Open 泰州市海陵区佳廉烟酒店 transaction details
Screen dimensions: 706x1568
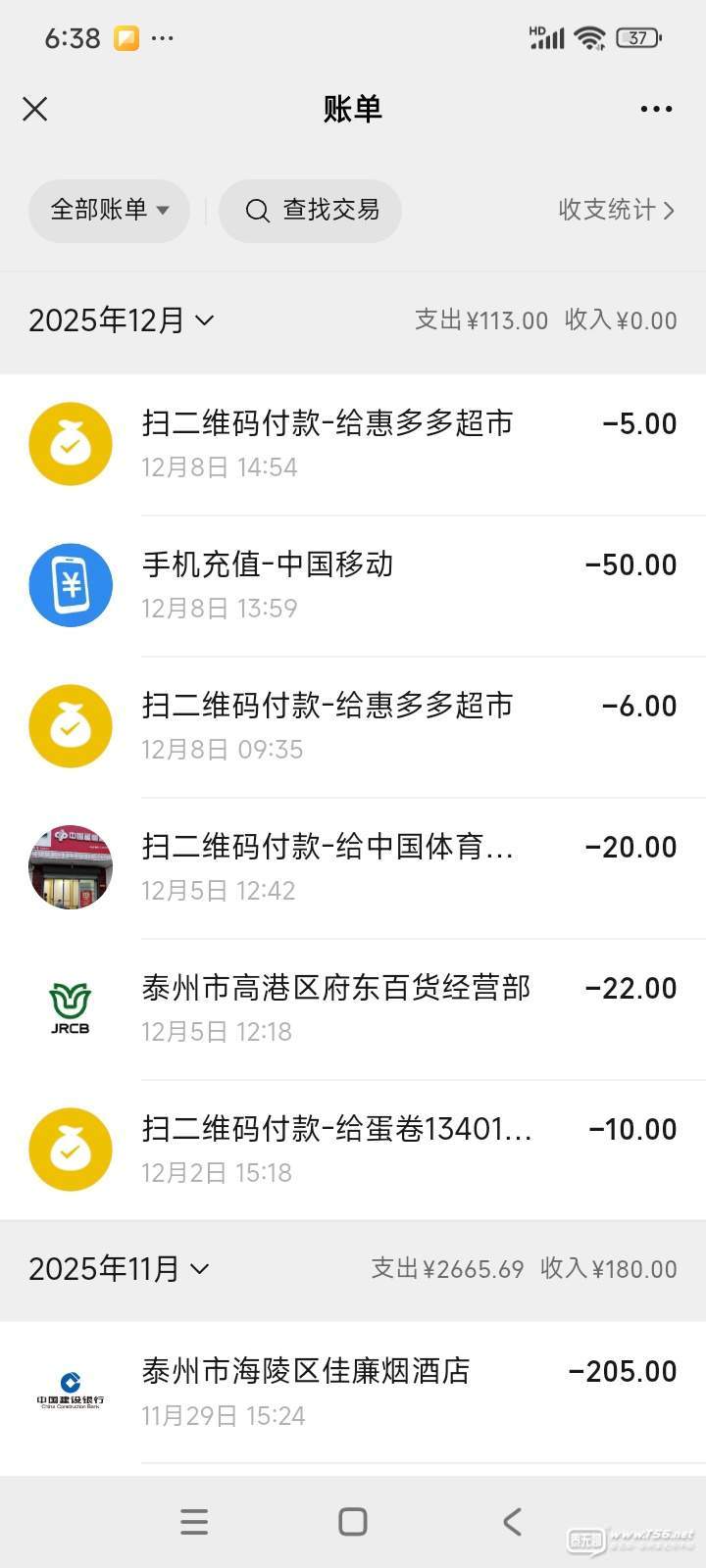click(x=353, y=1391)
